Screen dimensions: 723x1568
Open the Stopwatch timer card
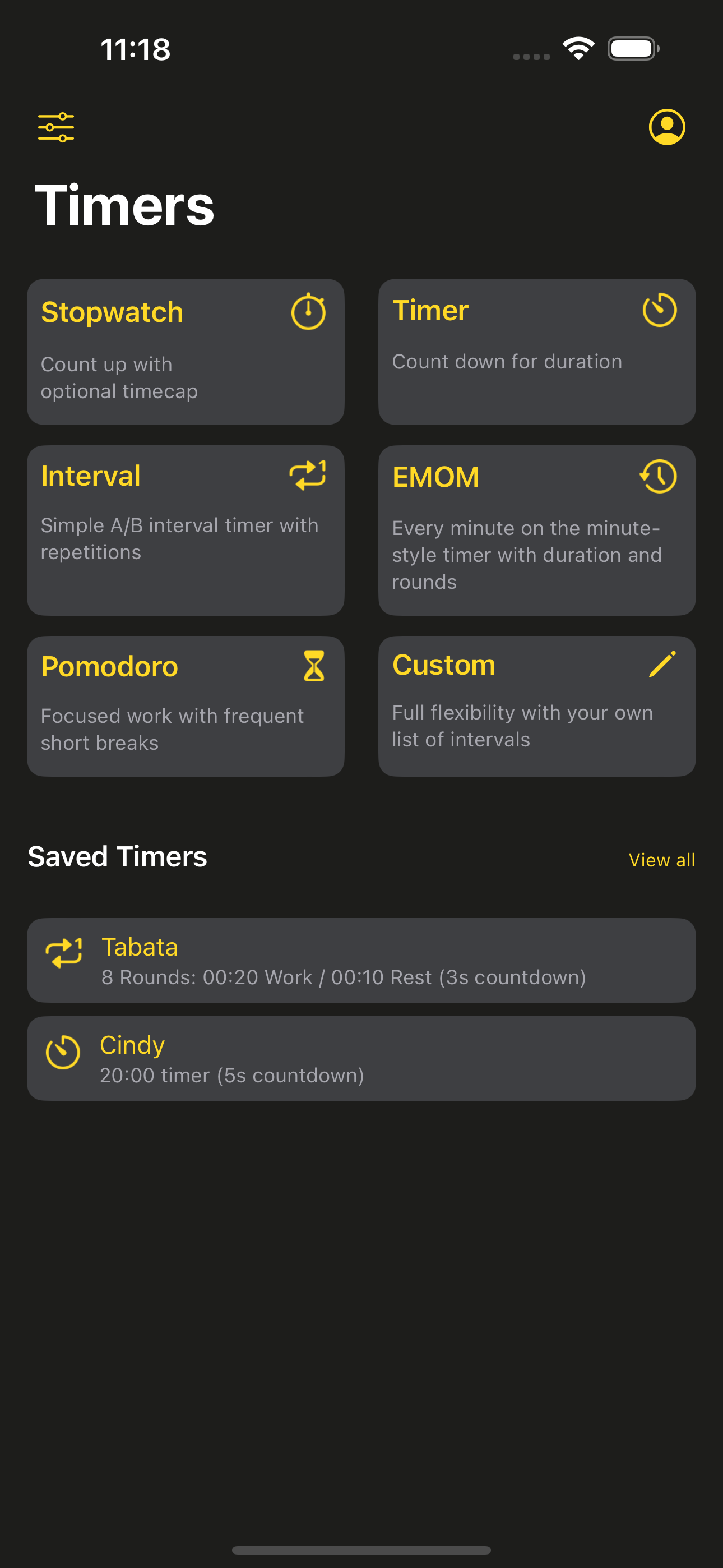click(185, 352)
